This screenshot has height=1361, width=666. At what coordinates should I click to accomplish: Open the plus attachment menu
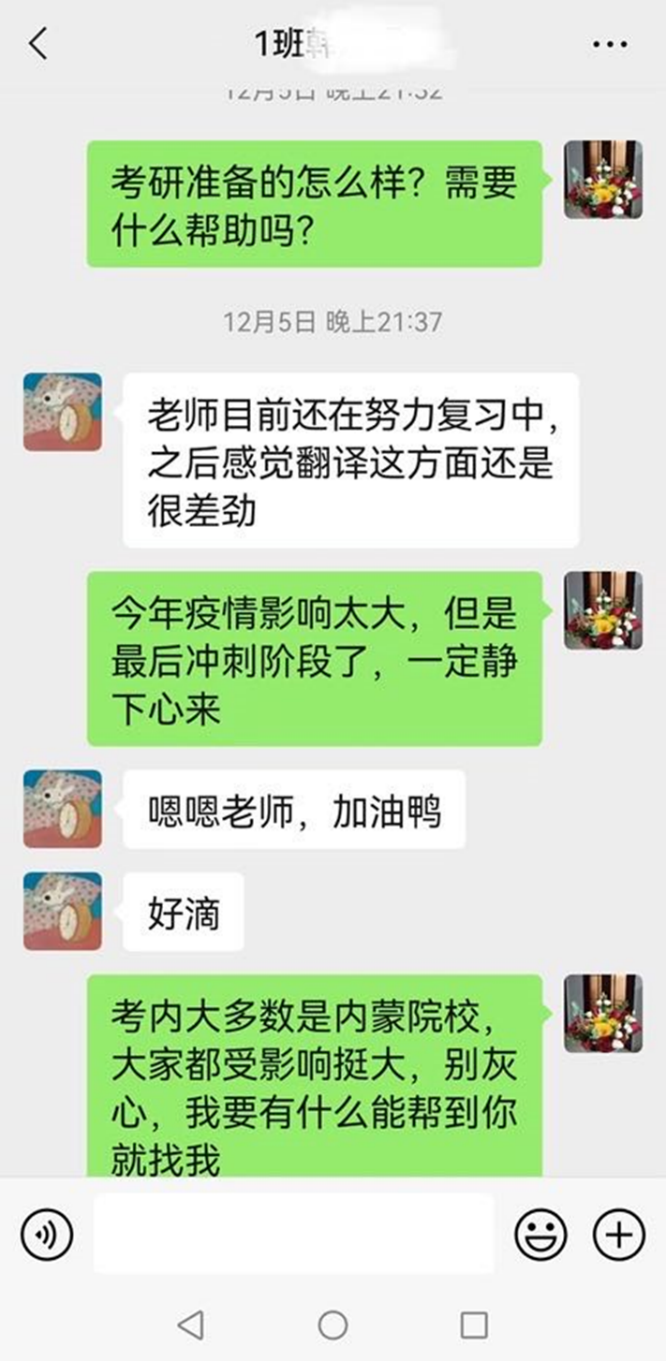(619, 1234)
